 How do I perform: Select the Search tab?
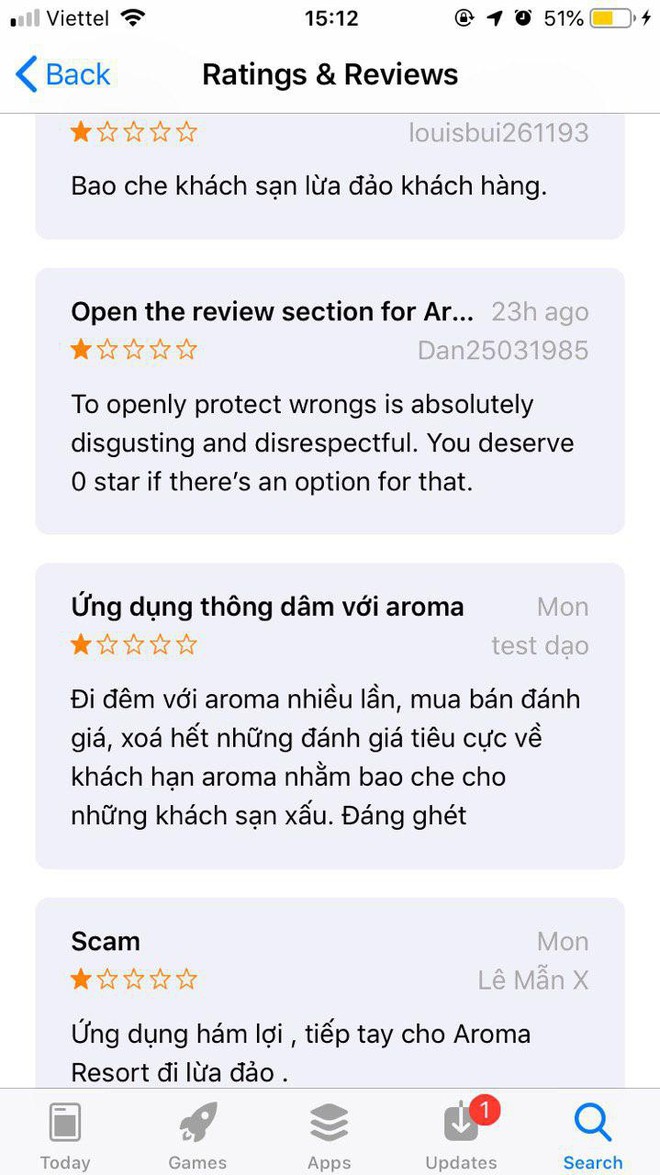pos(593,1133)
